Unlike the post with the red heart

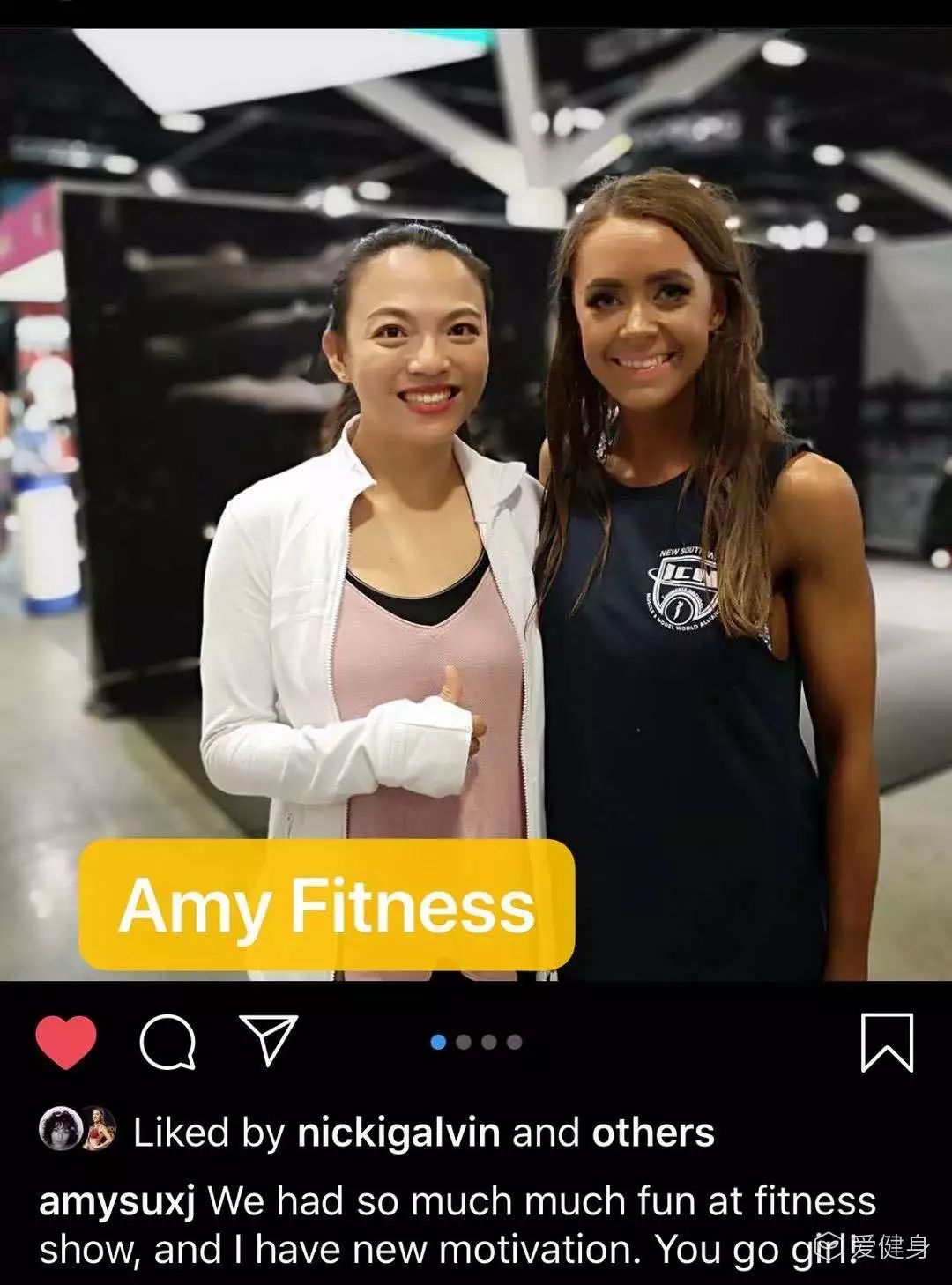coord(66,1042)
